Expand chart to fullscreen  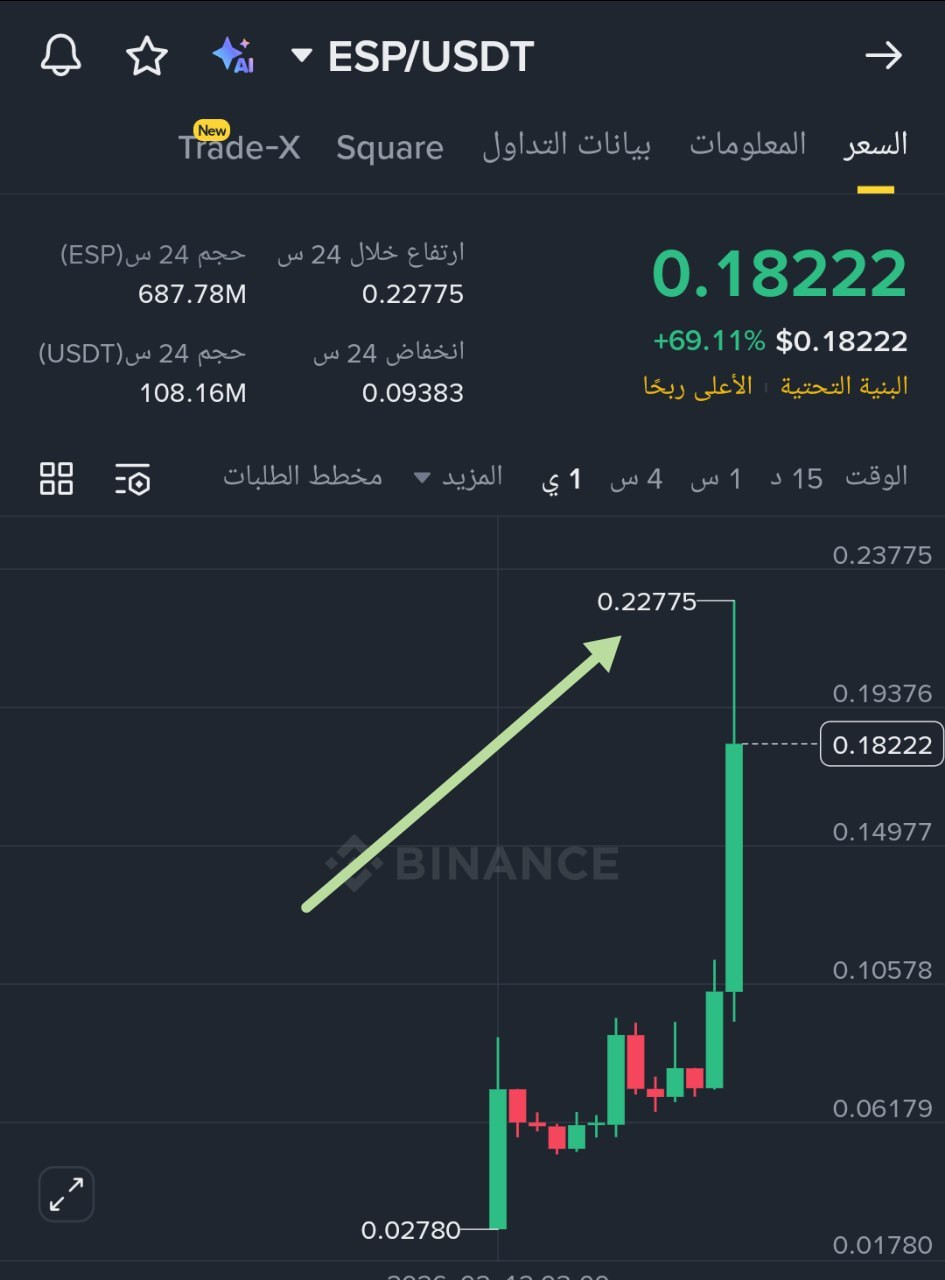tap(66, 1194)
